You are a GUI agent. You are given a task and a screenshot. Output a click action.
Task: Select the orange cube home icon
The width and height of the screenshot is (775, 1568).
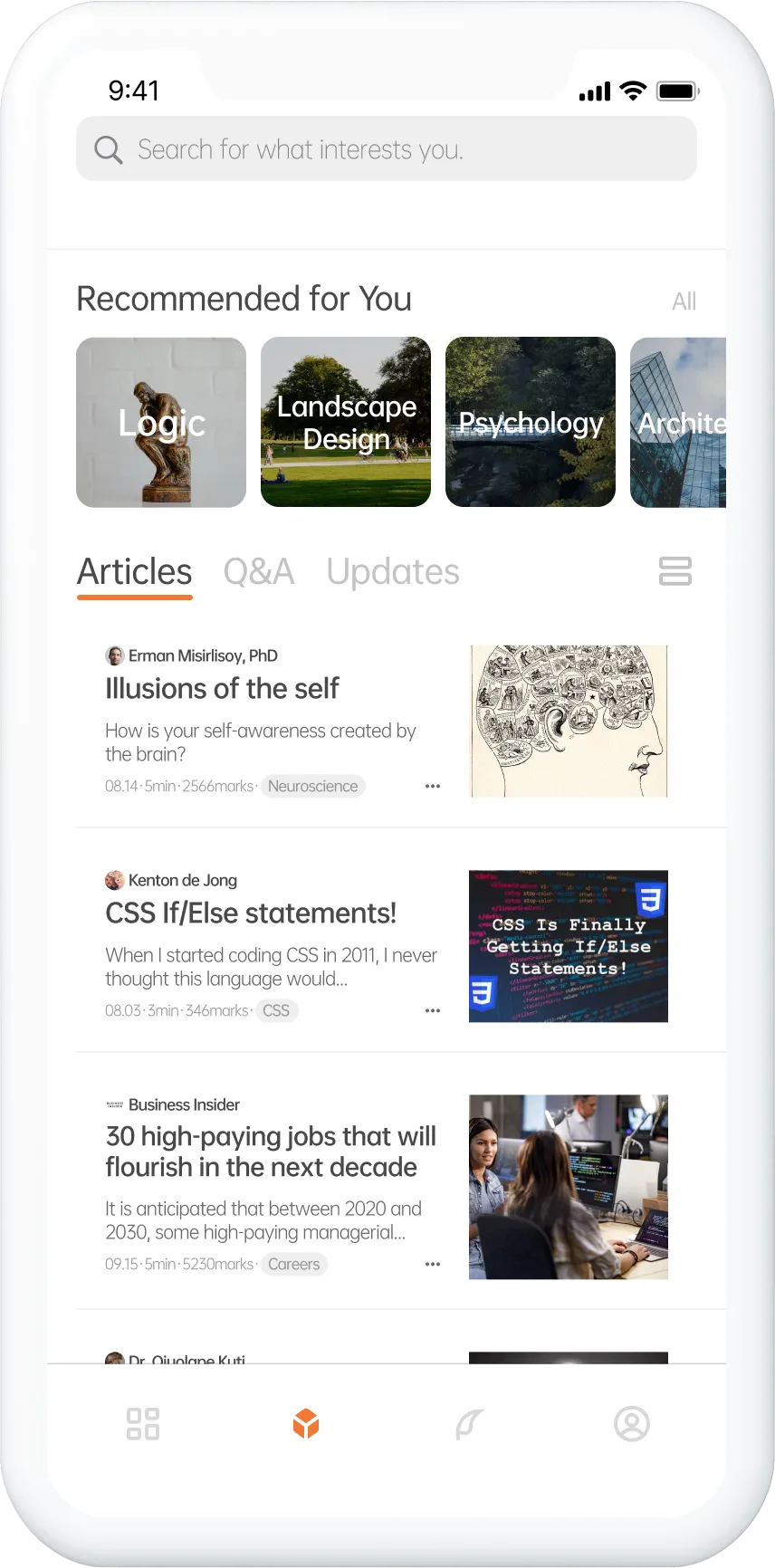click(306, 1423)
